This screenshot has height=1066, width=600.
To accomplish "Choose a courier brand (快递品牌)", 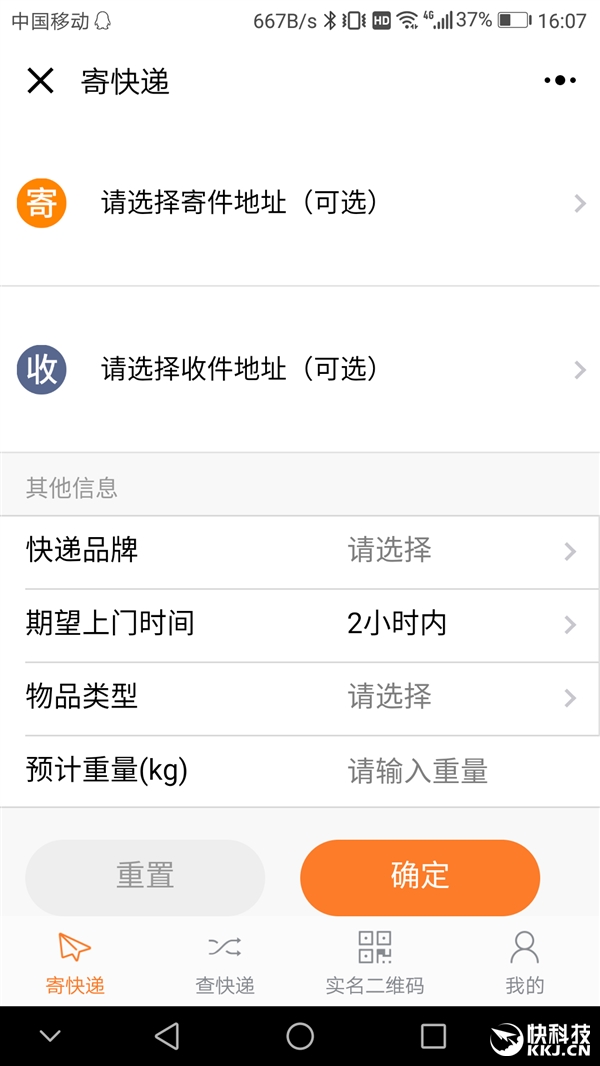I will 300,551.
